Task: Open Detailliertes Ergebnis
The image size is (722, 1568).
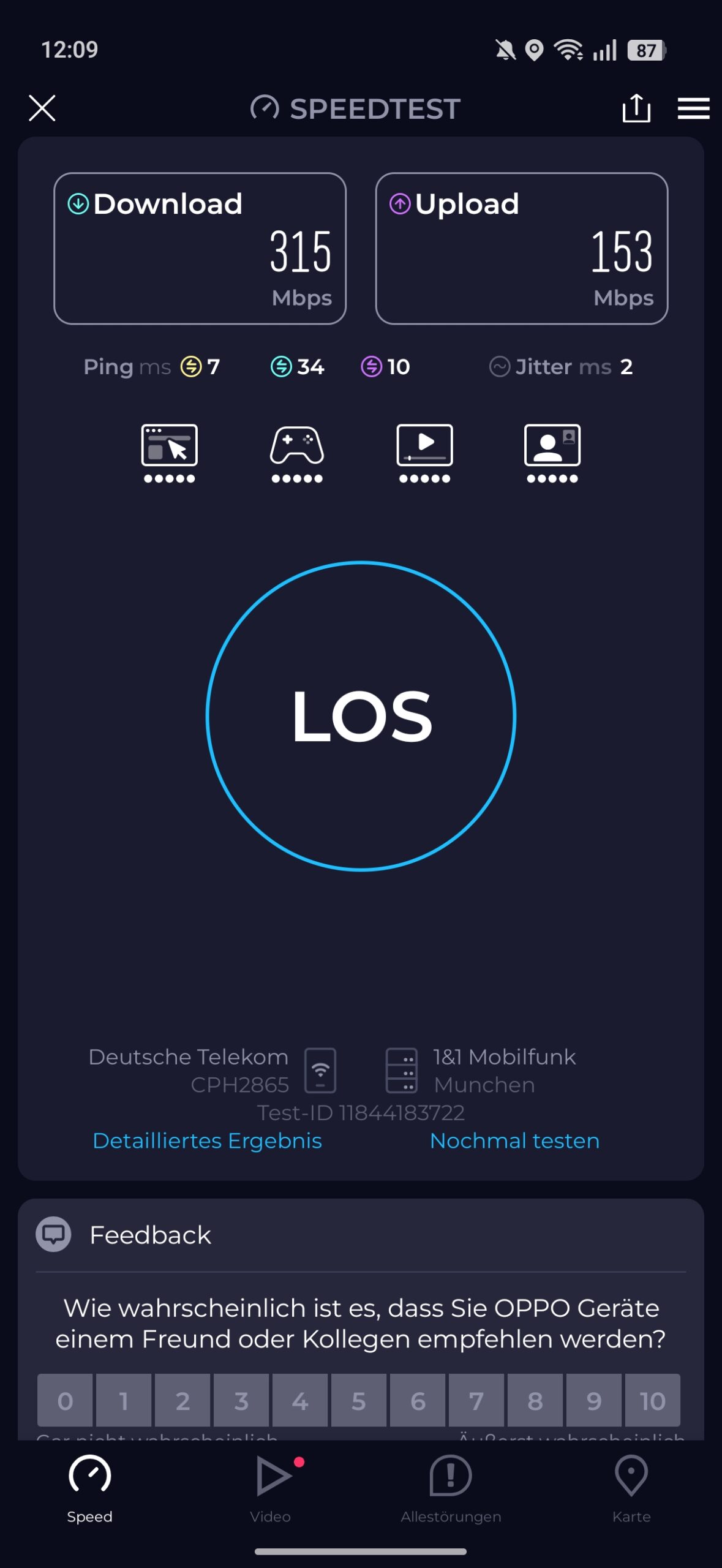Action: [x=207, y=1140]
